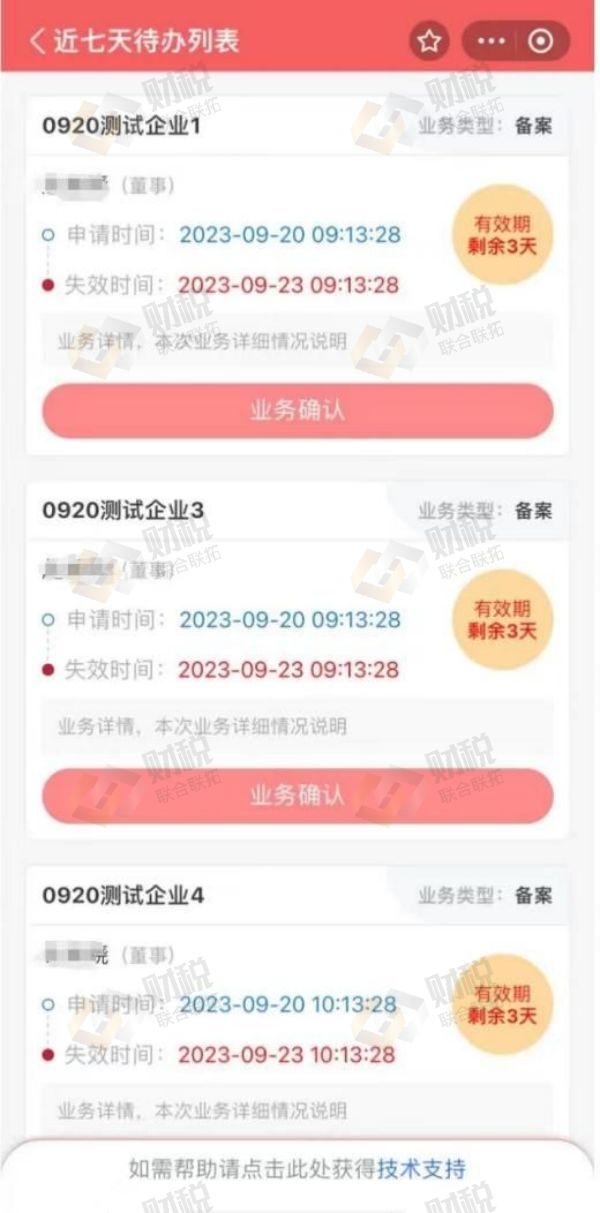Open the three-dot more menu
This screenshot has width=600, height=1213.
491,41
